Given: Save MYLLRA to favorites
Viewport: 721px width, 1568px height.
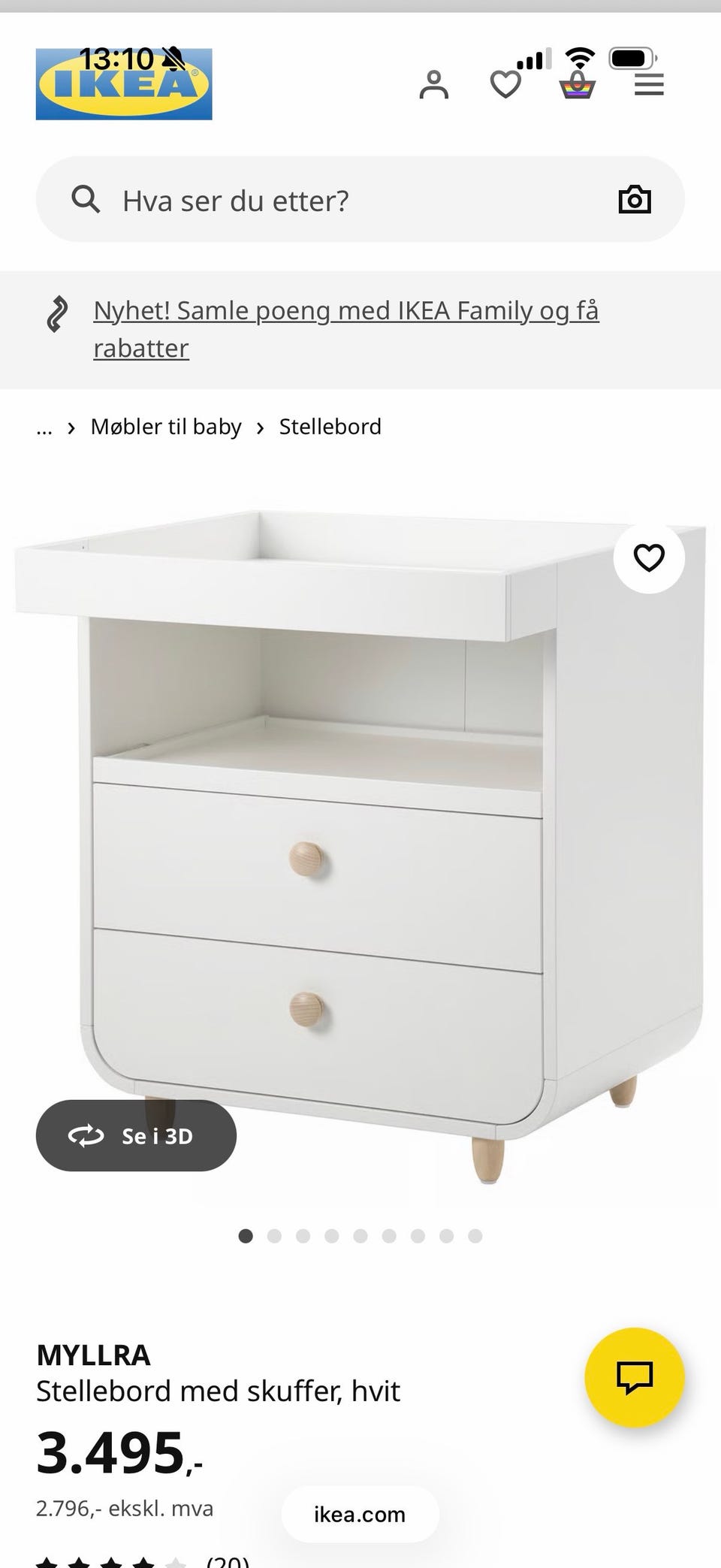Looking at the screenshot, I should tap(649, 557).
